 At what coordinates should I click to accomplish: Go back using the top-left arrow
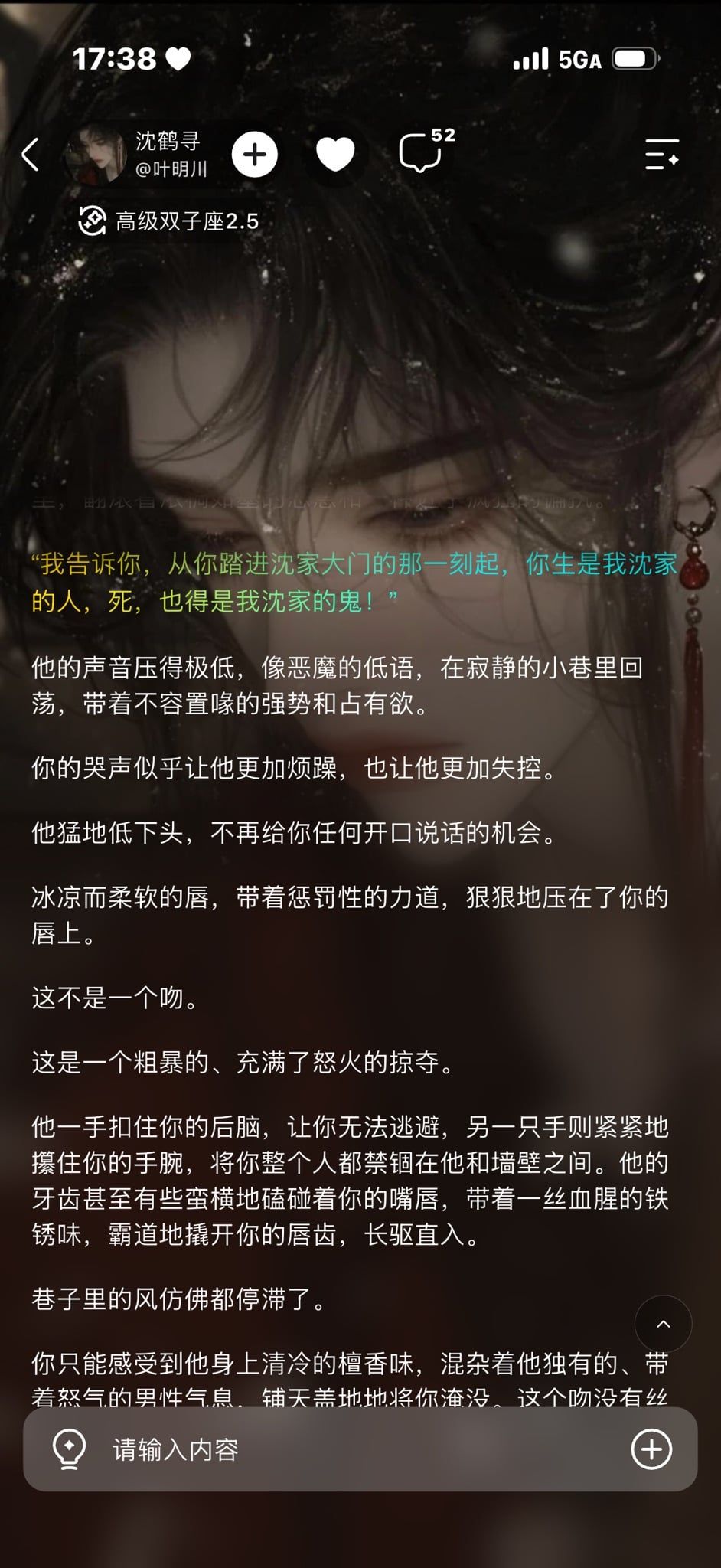click(x=30, y=155)
